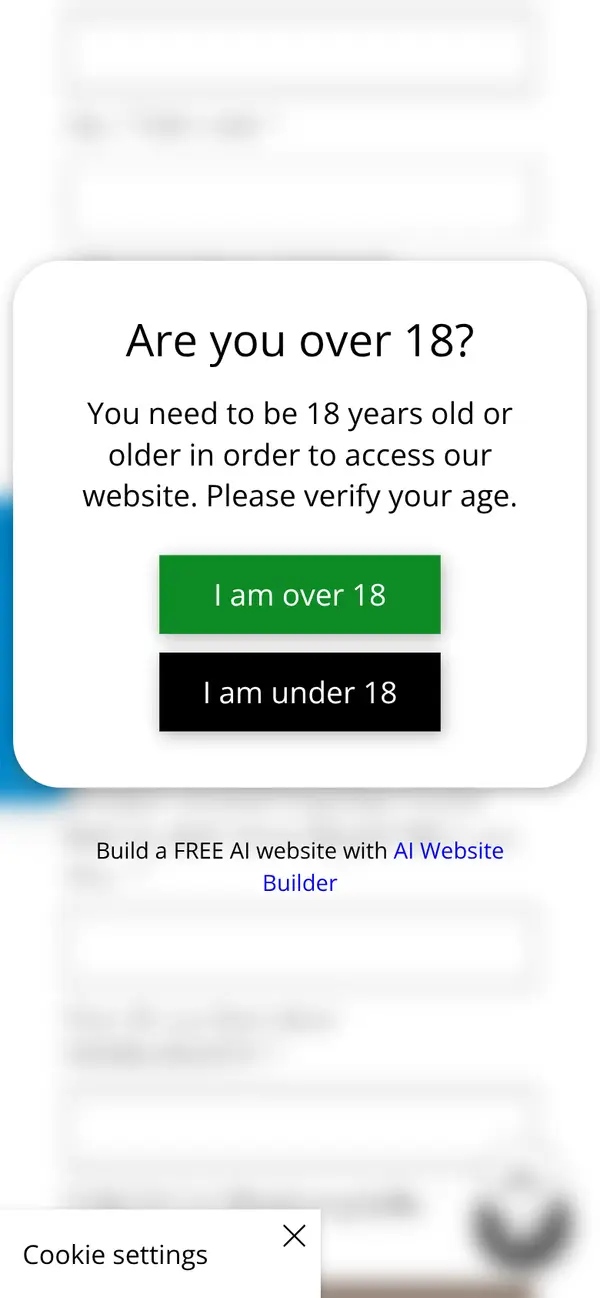Open Cookie settings
This screenshot has height=1298, width=600.
pos(115,1255)
